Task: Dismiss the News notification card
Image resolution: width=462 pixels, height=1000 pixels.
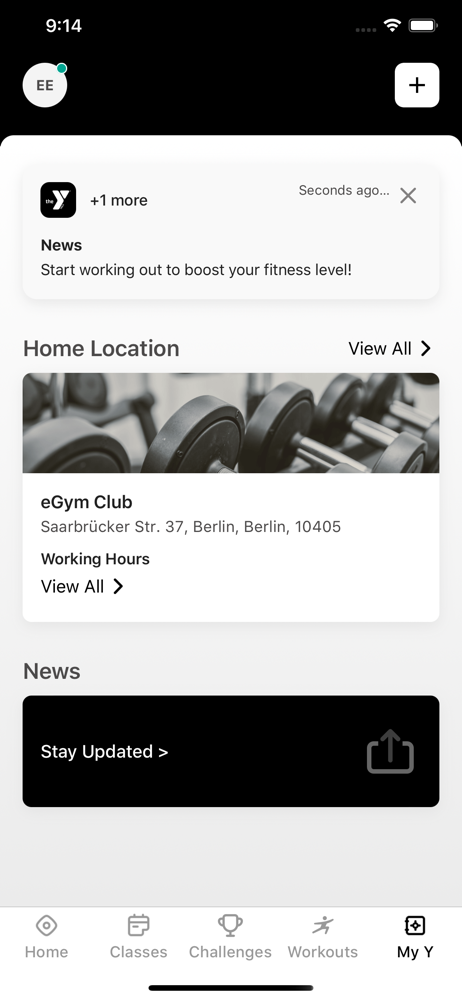Action: point(408,196)
